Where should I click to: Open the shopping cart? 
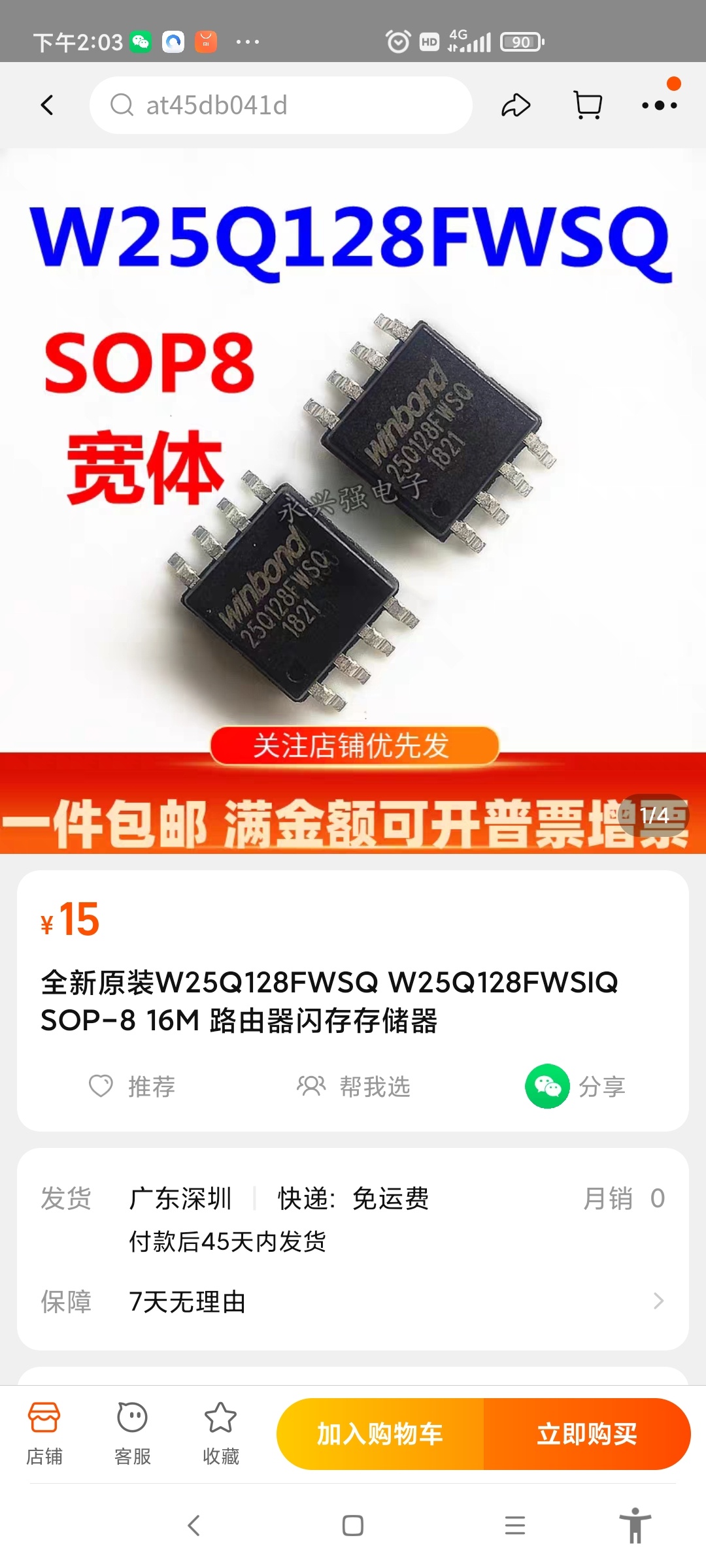click(x=588, y=105)
